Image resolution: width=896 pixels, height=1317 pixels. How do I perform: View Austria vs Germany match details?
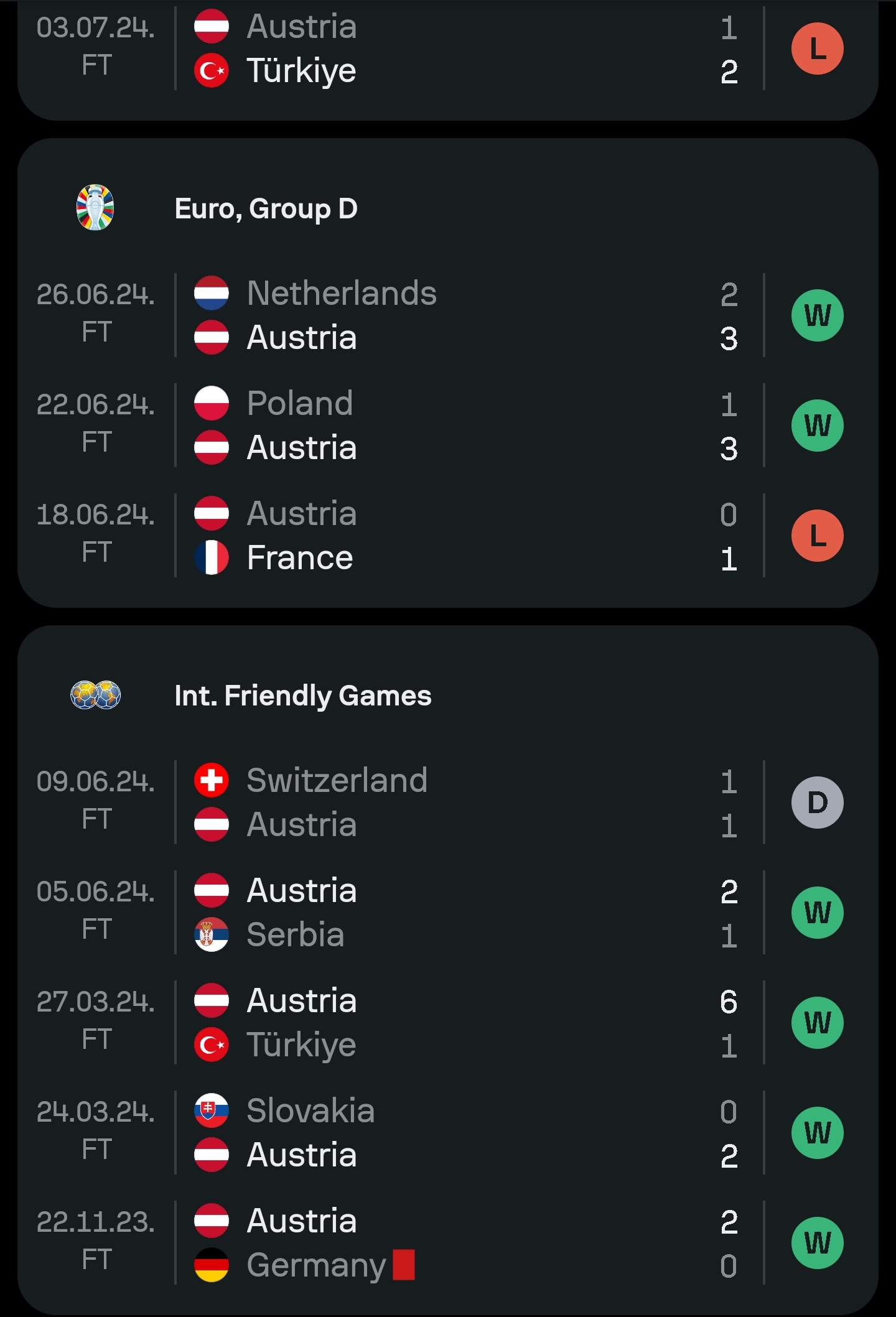448,1243
